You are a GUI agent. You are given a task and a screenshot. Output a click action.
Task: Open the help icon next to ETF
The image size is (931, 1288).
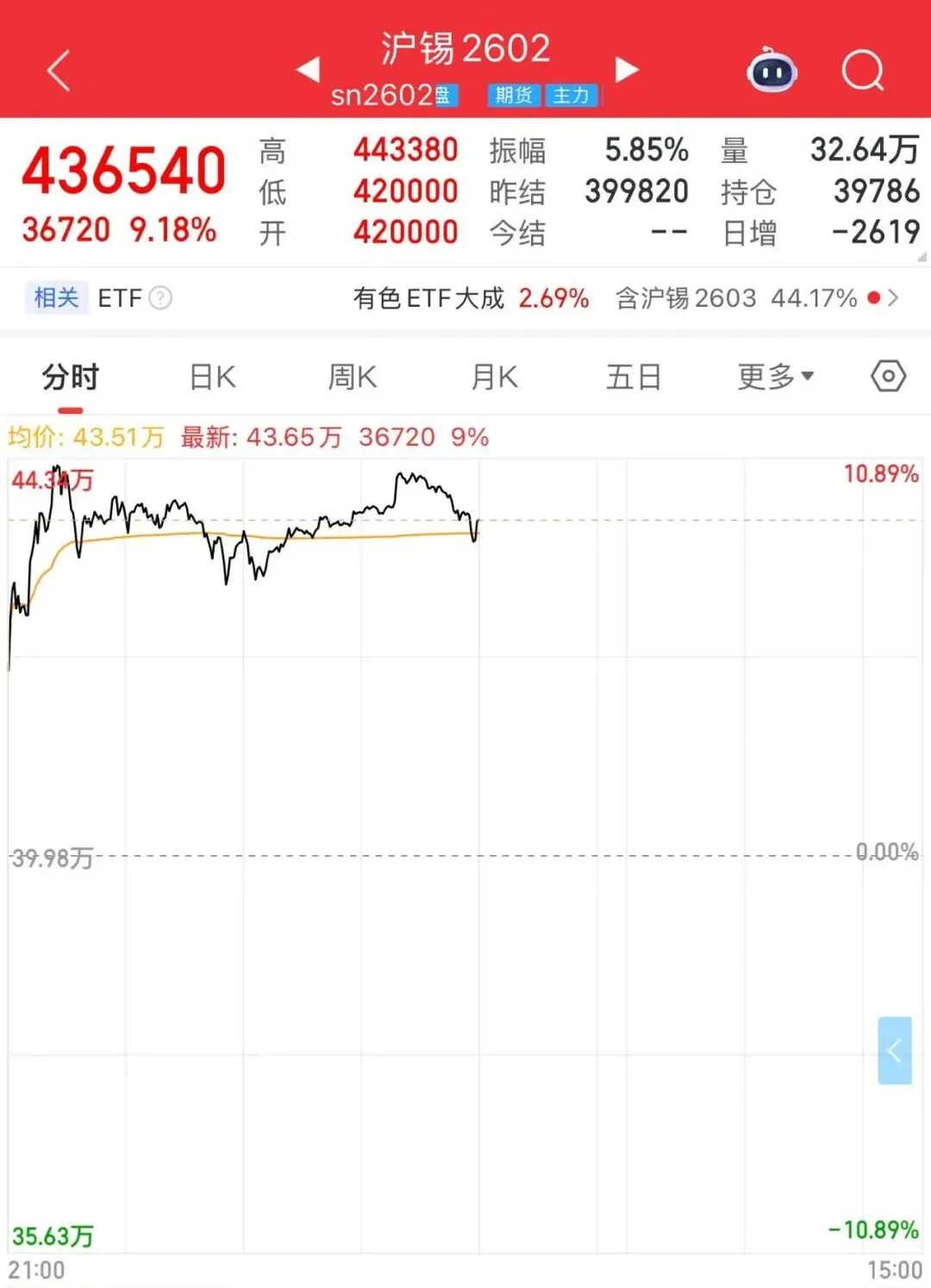click(x=160, y=298)
